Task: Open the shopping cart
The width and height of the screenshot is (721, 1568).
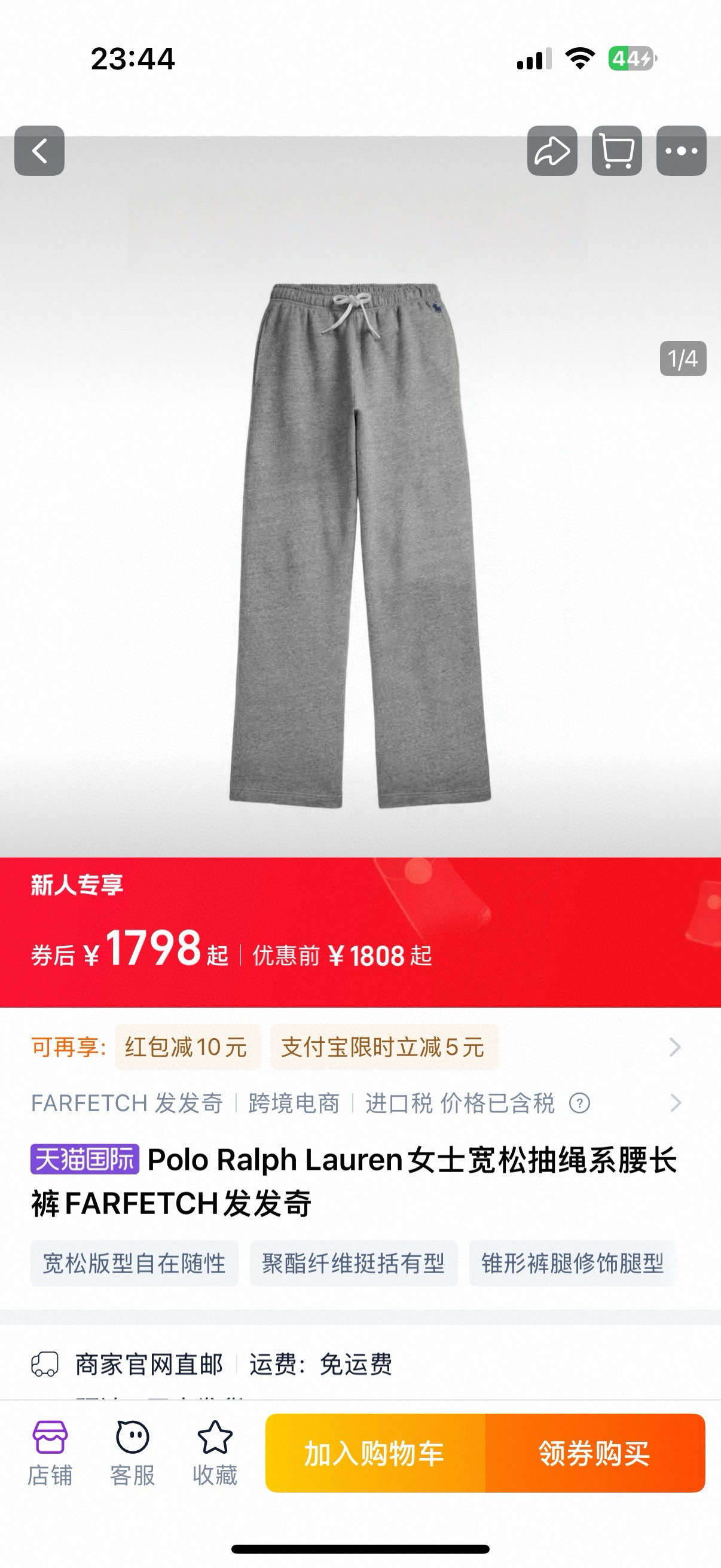Action: [x=616, y=151]
